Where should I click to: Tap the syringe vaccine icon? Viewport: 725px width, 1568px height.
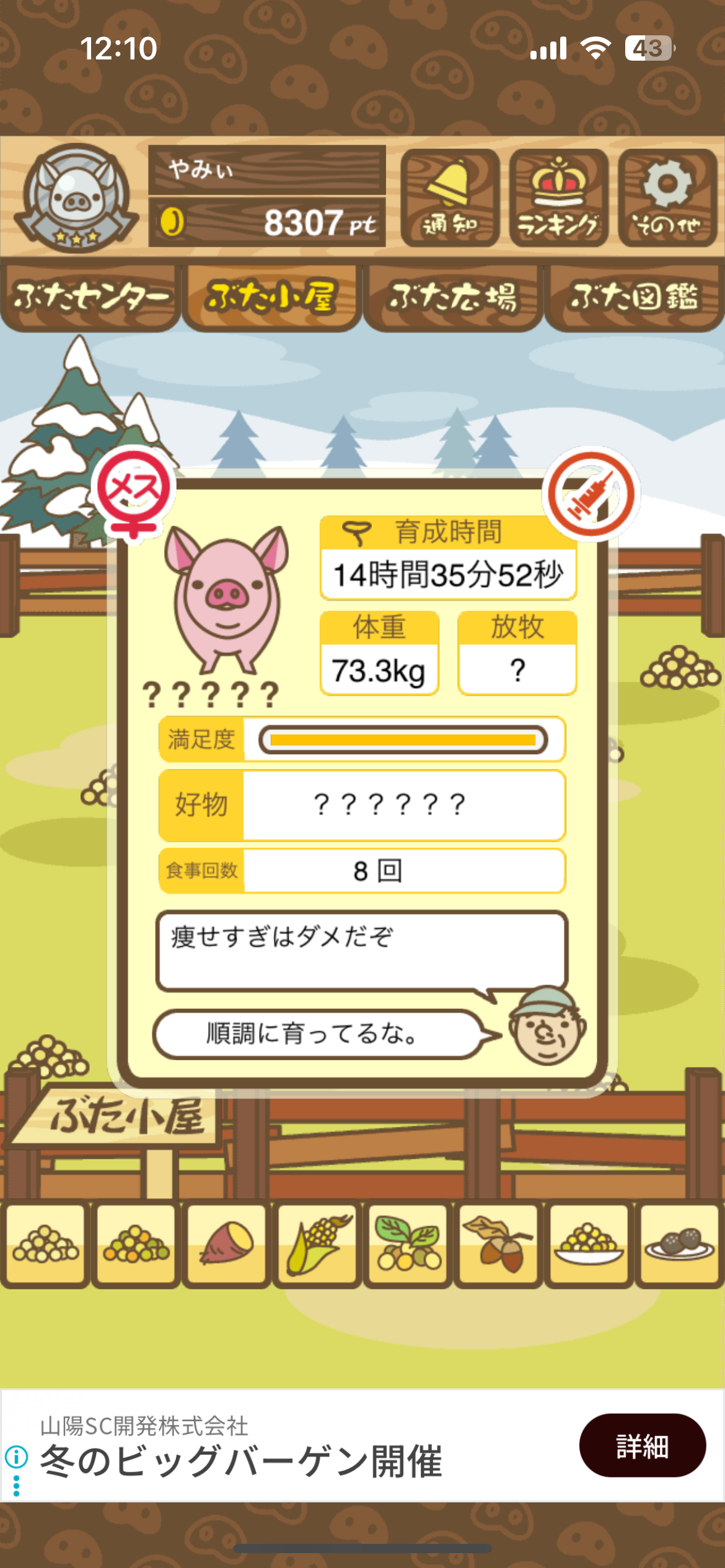click(591, 494)
